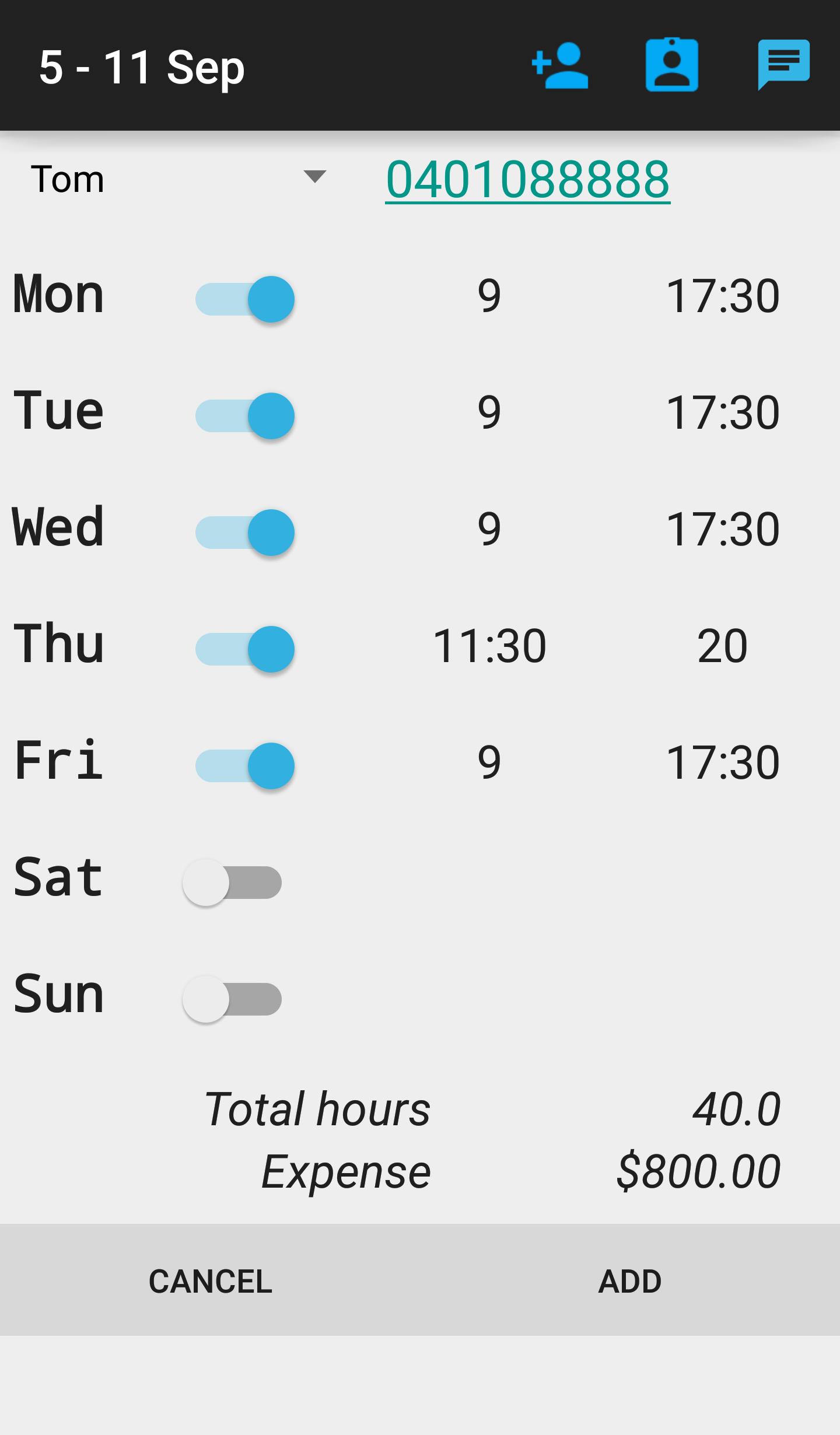
Task: Switch off the Thu shift
Action: click(x=244, y=649)
